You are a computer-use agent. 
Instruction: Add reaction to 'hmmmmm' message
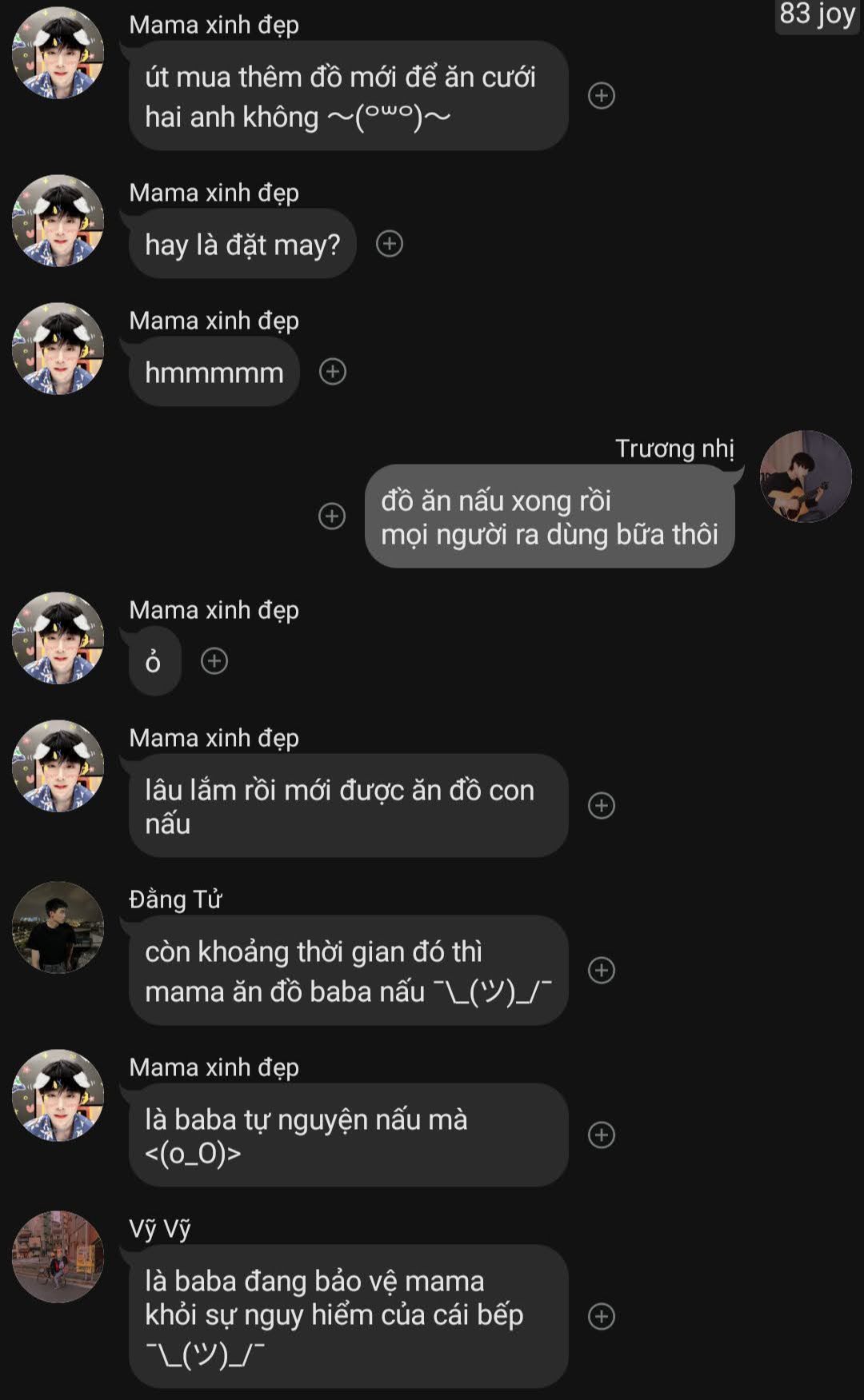point(333,372)
